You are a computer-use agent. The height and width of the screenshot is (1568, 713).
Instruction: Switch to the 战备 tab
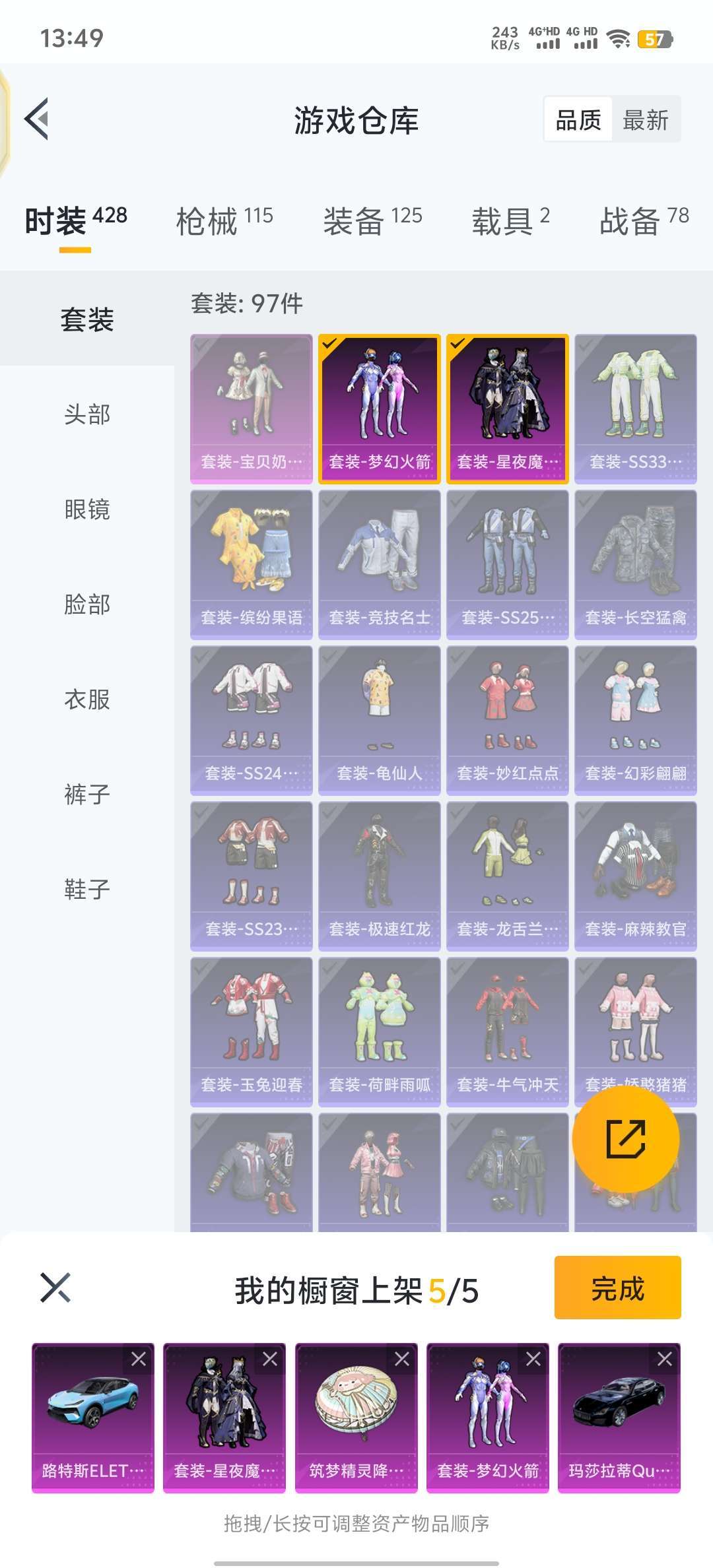tap(644, 220)
